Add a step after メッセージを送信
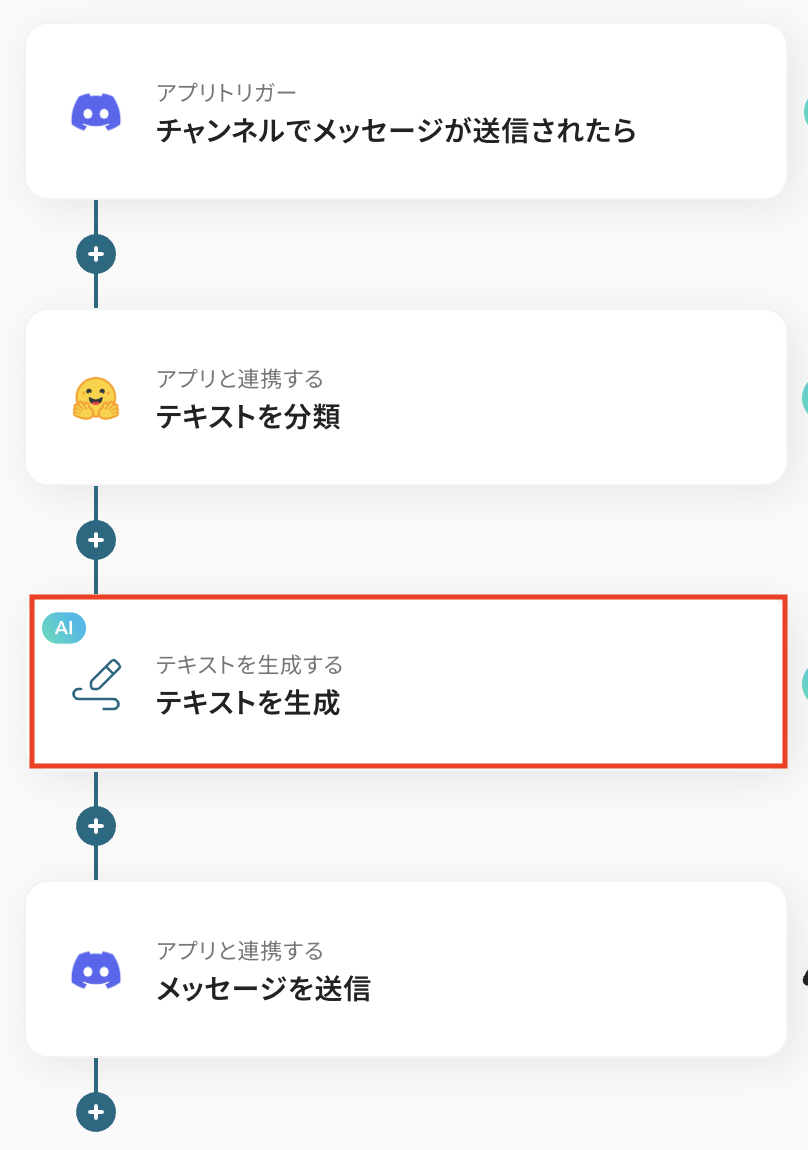 pyautogui.click(x=96, y=1111)
